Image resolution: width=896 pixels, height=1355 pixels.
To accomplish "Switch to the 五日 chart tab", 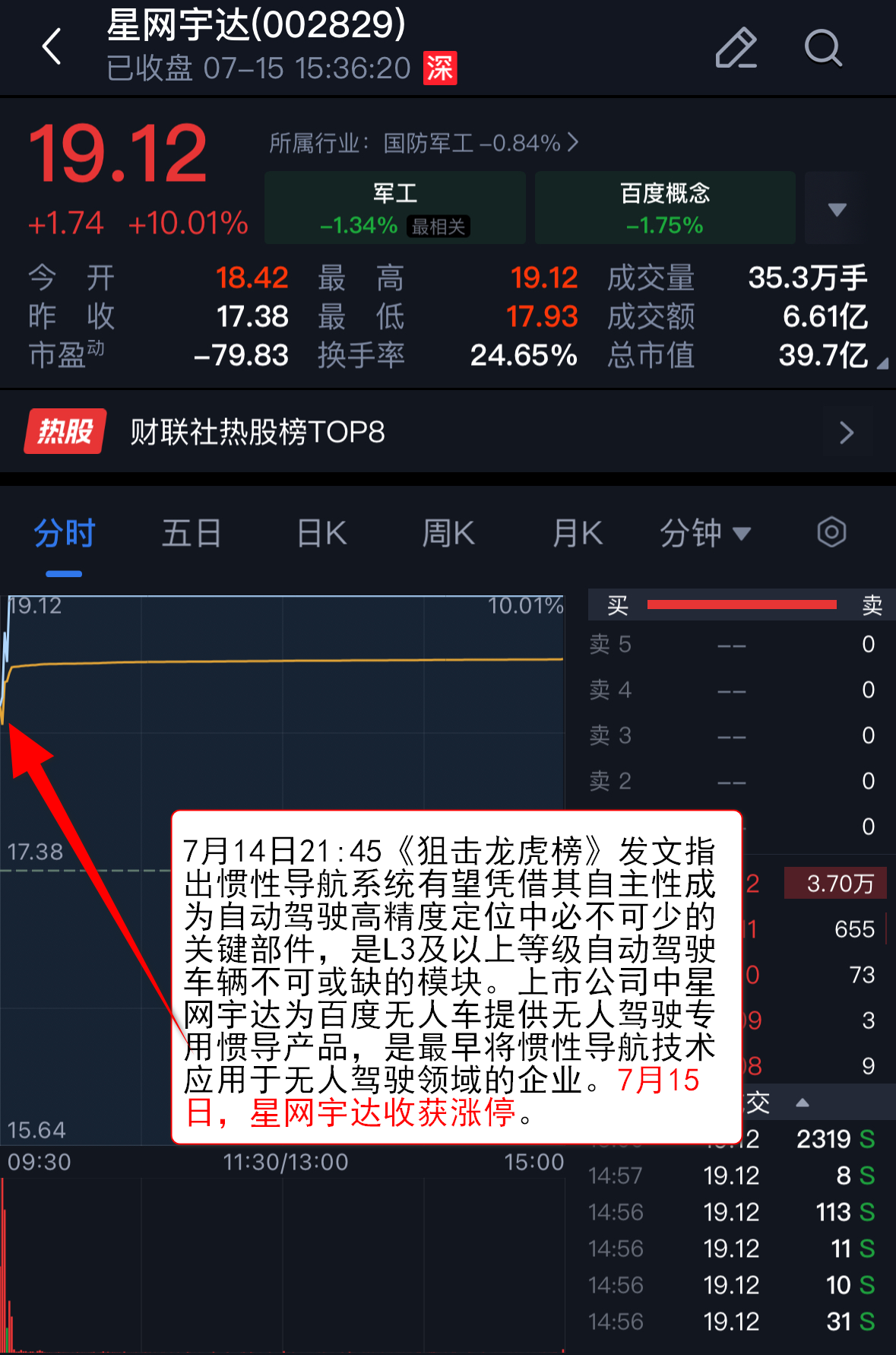I will click(x=192, y=533).
